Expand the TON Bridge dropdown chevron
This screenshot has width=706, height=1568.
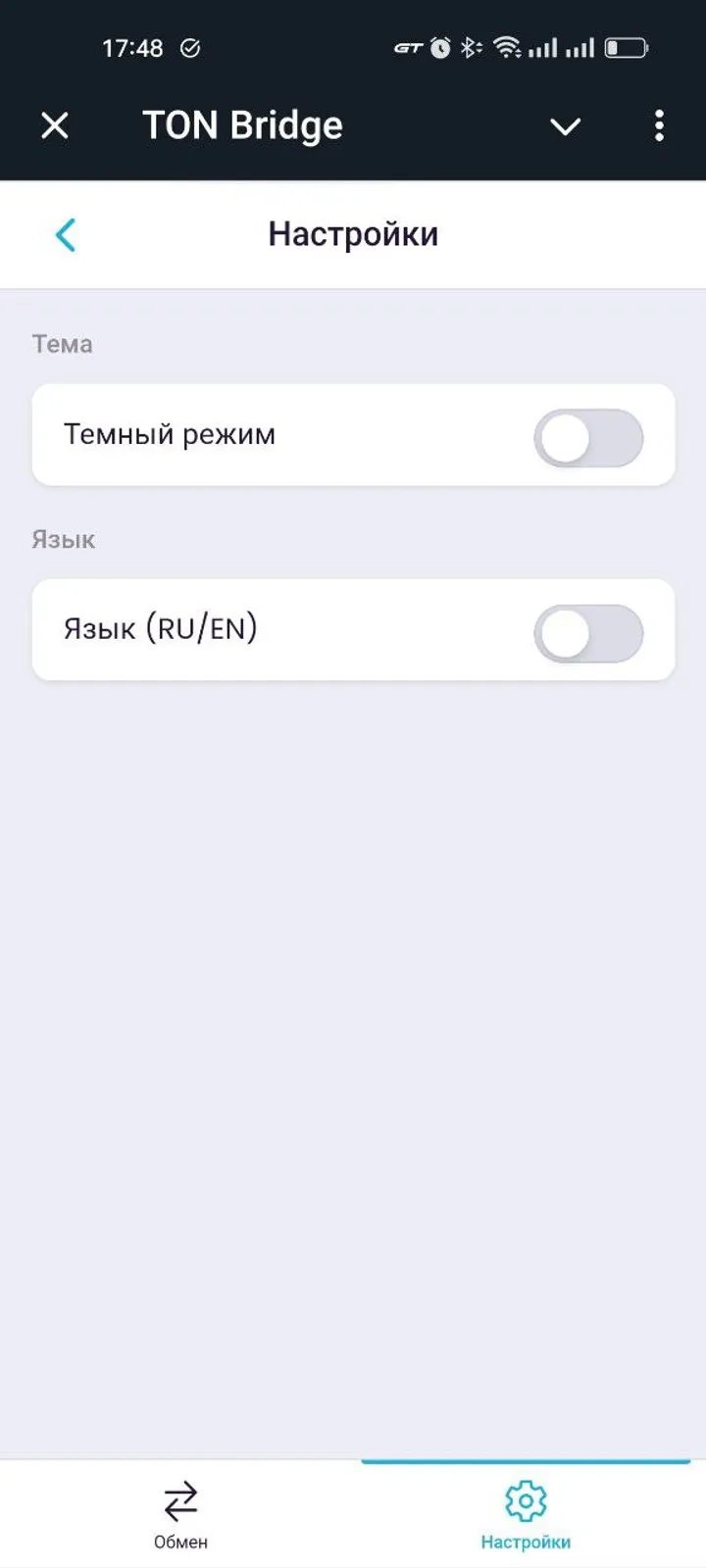(565, 126)
